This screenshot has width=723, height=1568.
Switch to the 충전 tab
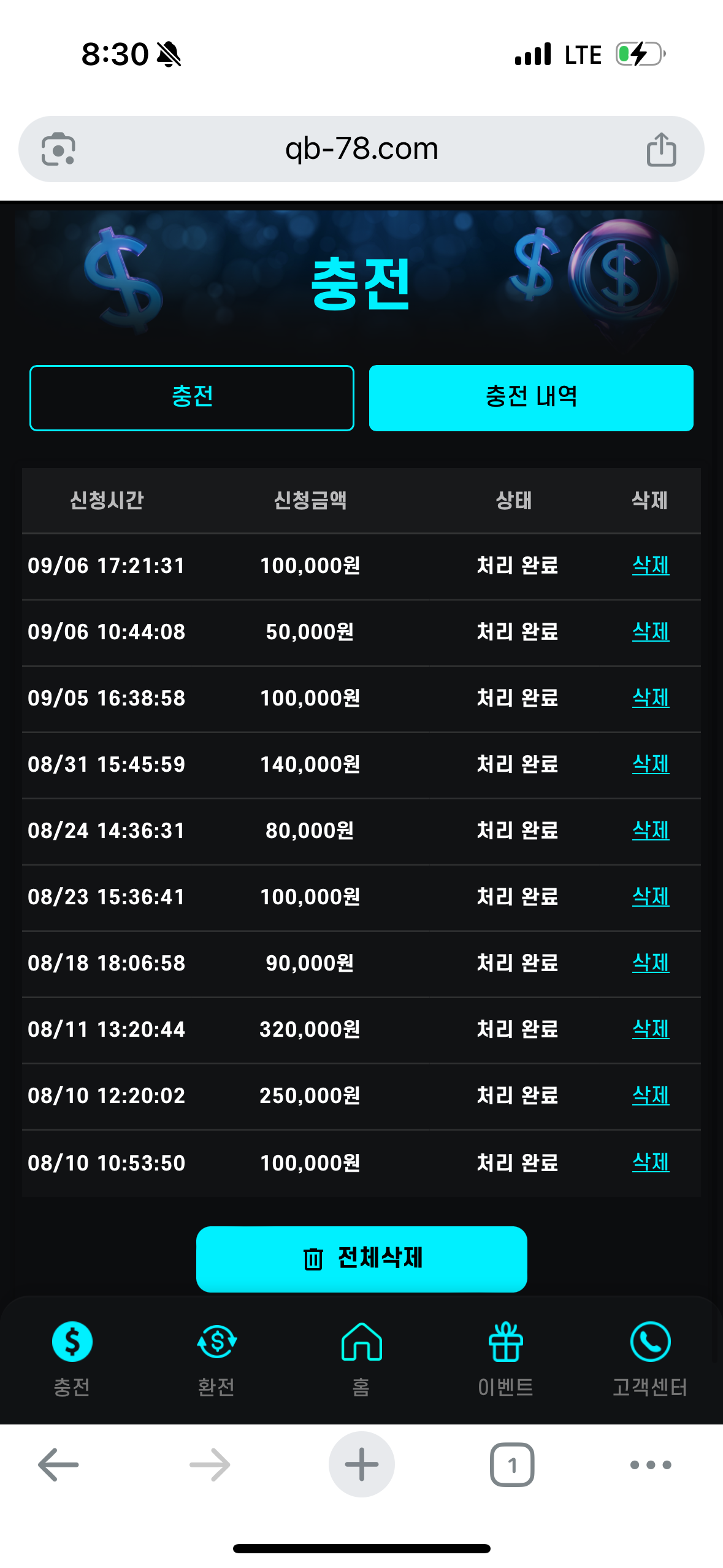tap(192, 398)
